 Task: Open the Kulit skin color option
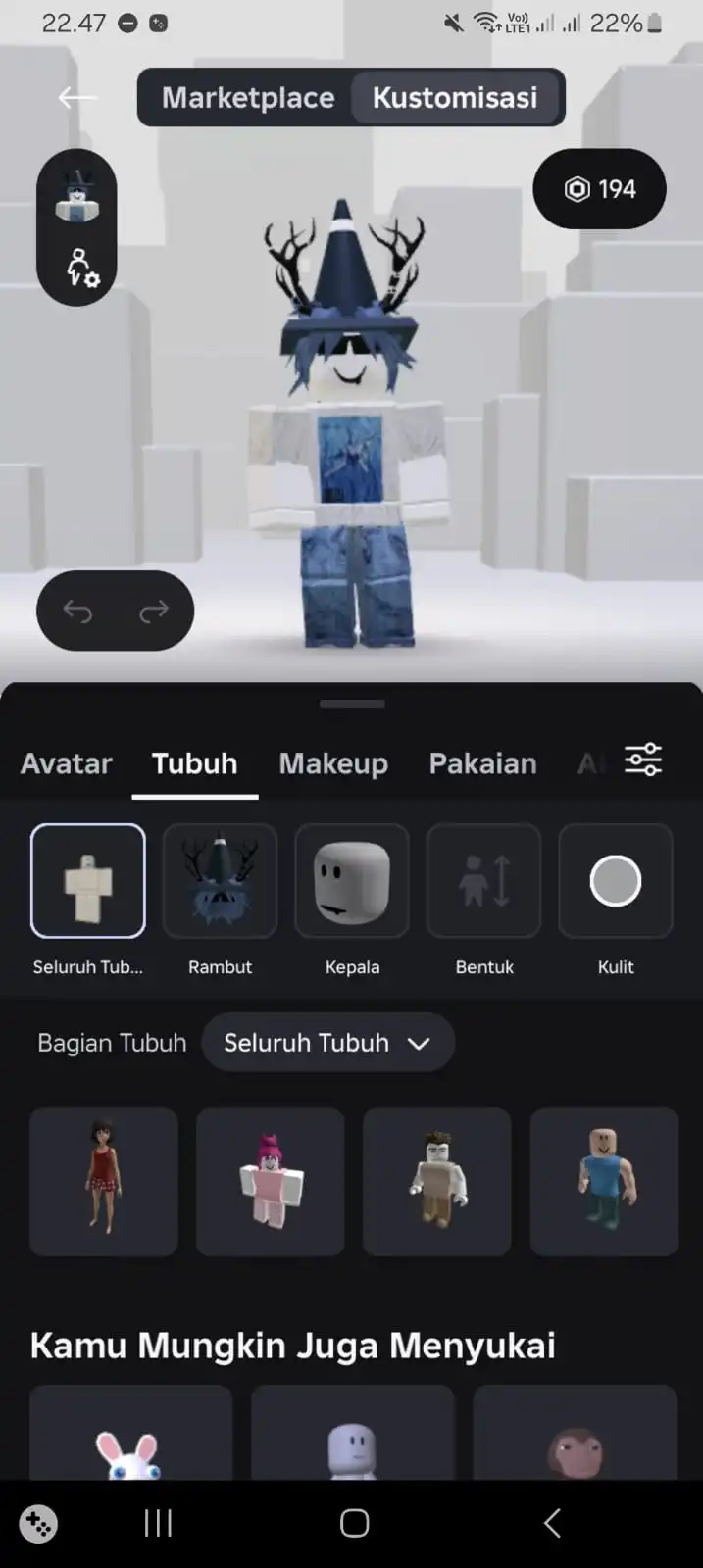click(x=616, y=882)
